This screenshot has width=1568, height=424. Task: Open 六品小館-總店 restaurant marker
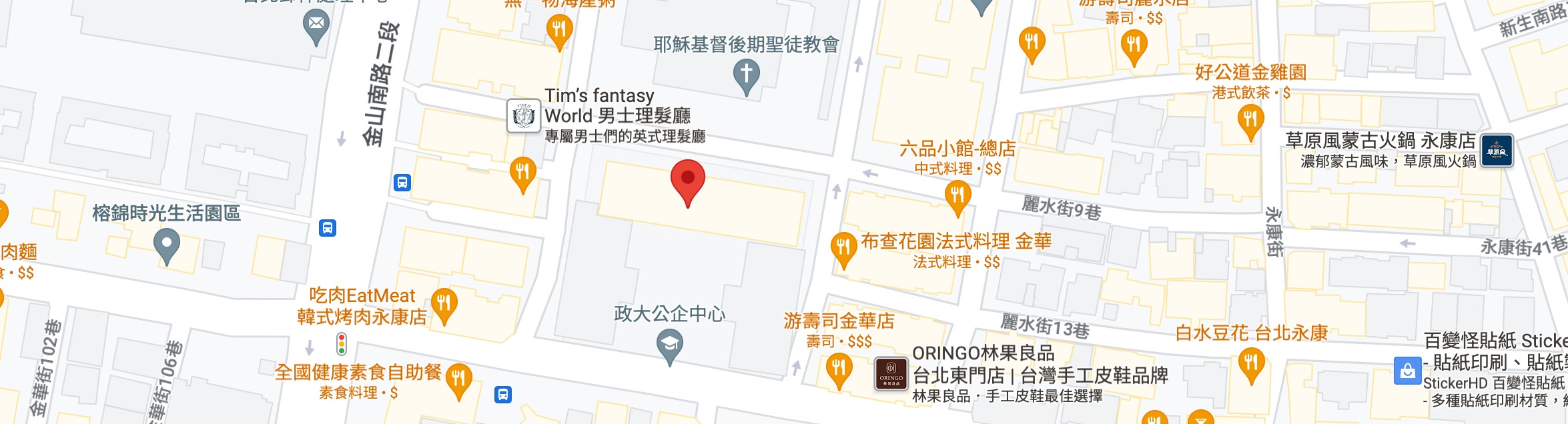click(x=957, y=197)
